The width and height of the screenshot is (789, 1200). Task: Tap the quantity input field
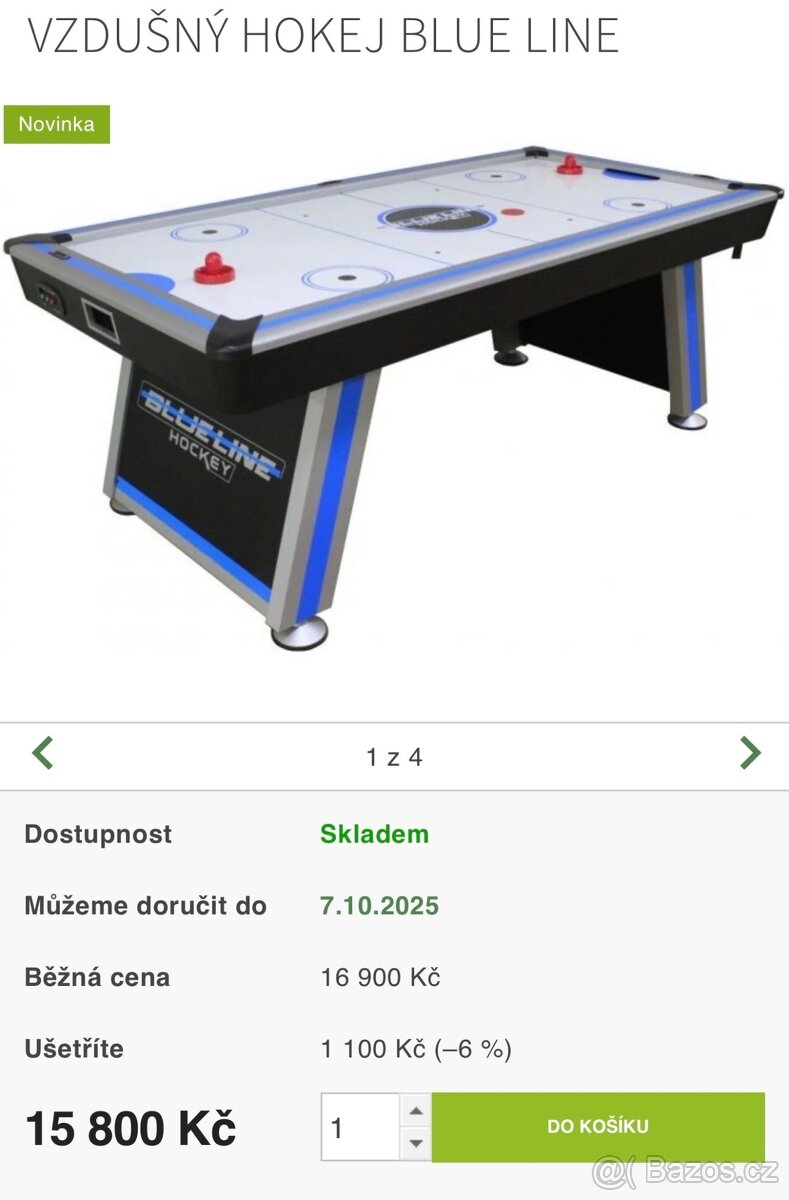coord(361,1127)
